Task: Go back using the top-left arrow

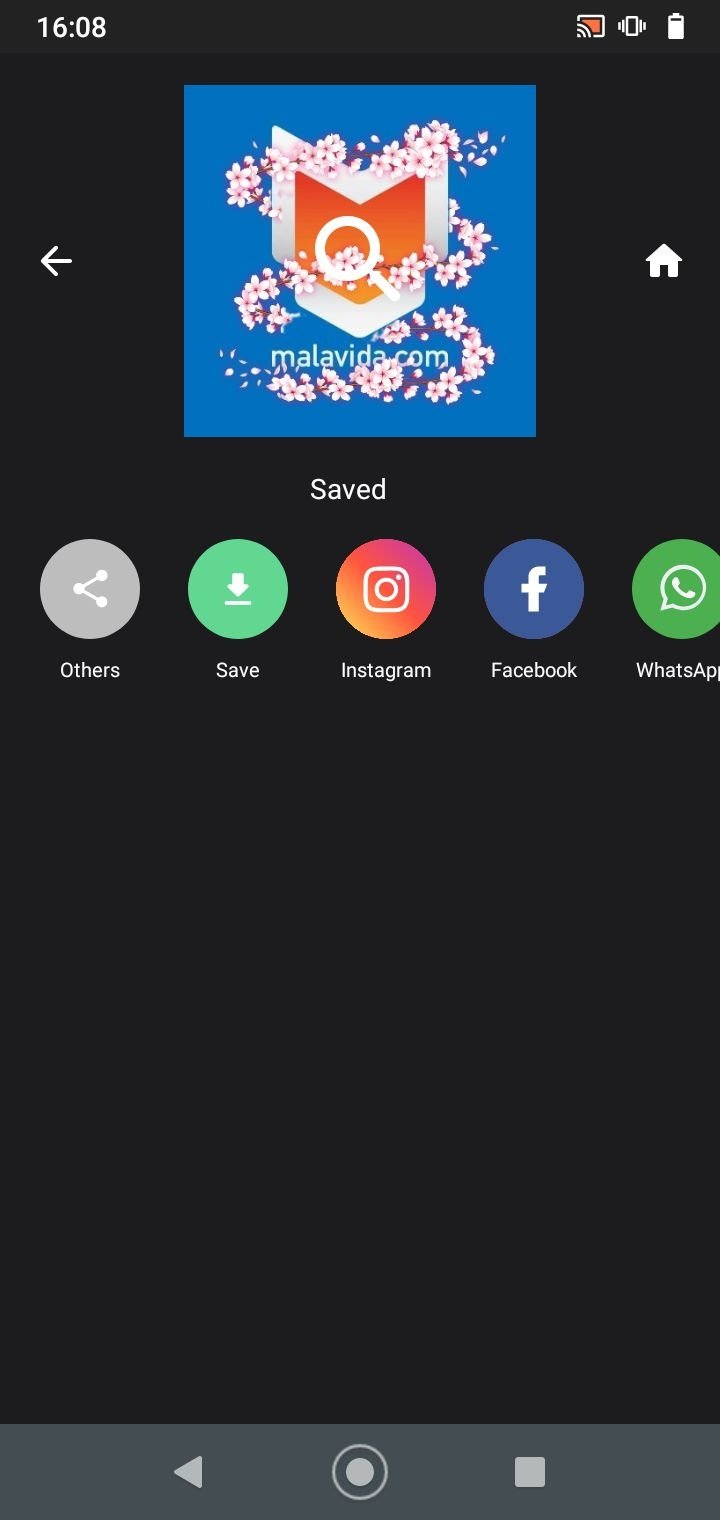Action: coord(56,261)
